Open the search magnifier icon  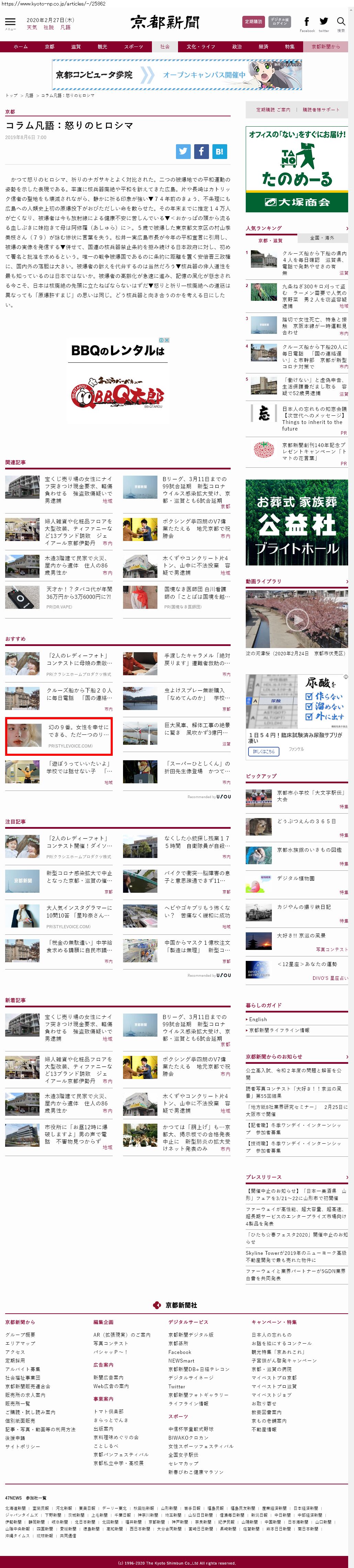(341, 21)
